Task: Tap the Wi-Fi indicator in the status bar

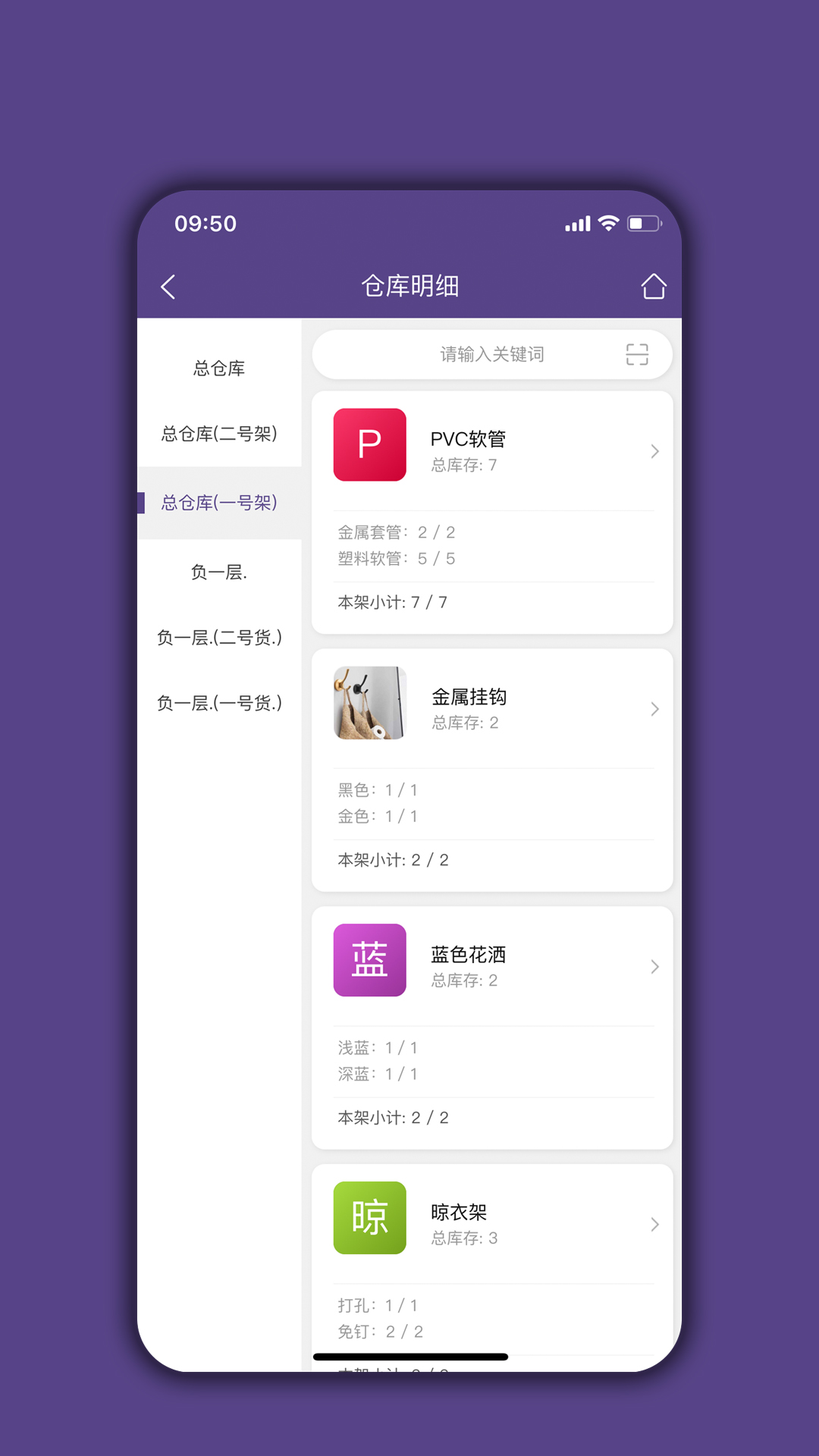Action: [x=606, y=223]
